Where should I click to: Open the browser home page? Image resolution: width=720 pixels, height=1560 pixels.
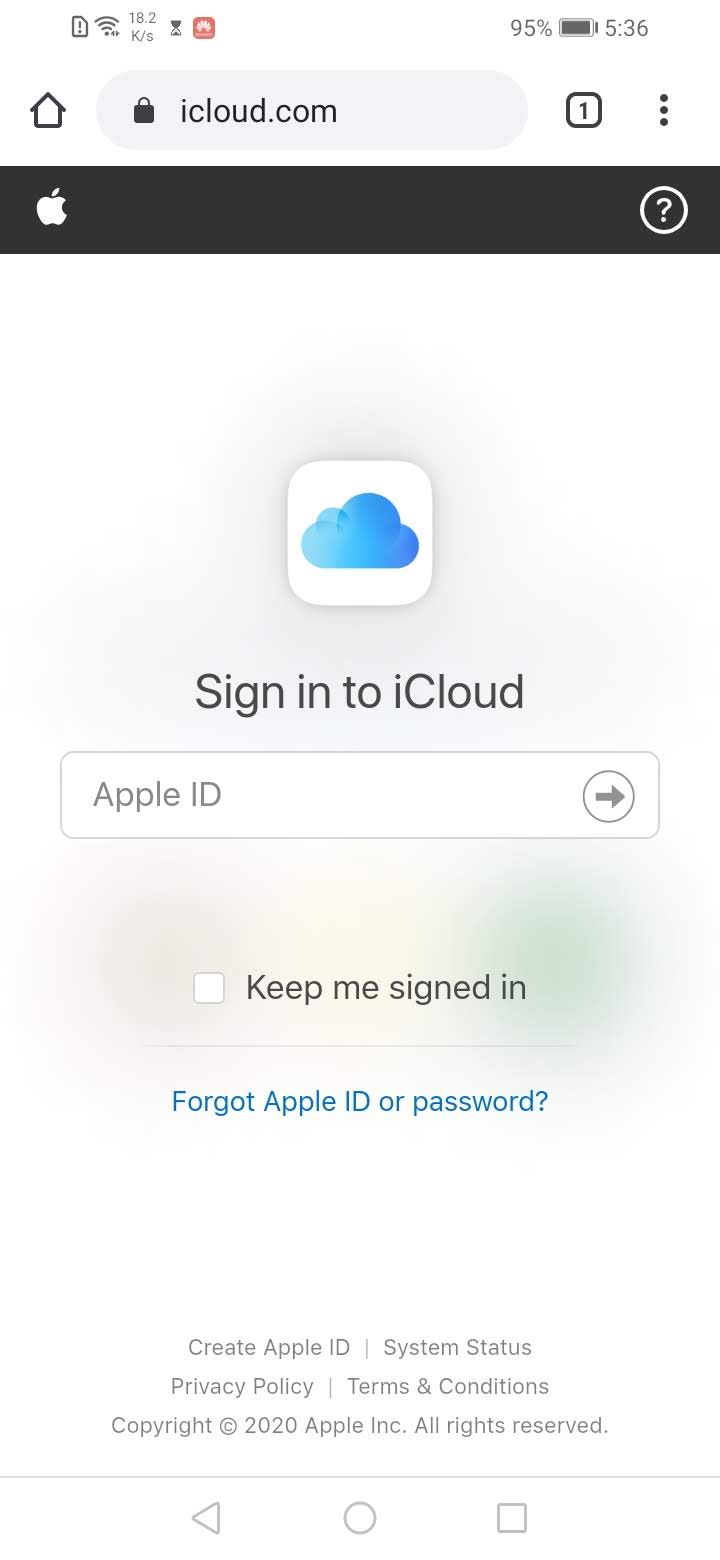click(x=48, y=110)
